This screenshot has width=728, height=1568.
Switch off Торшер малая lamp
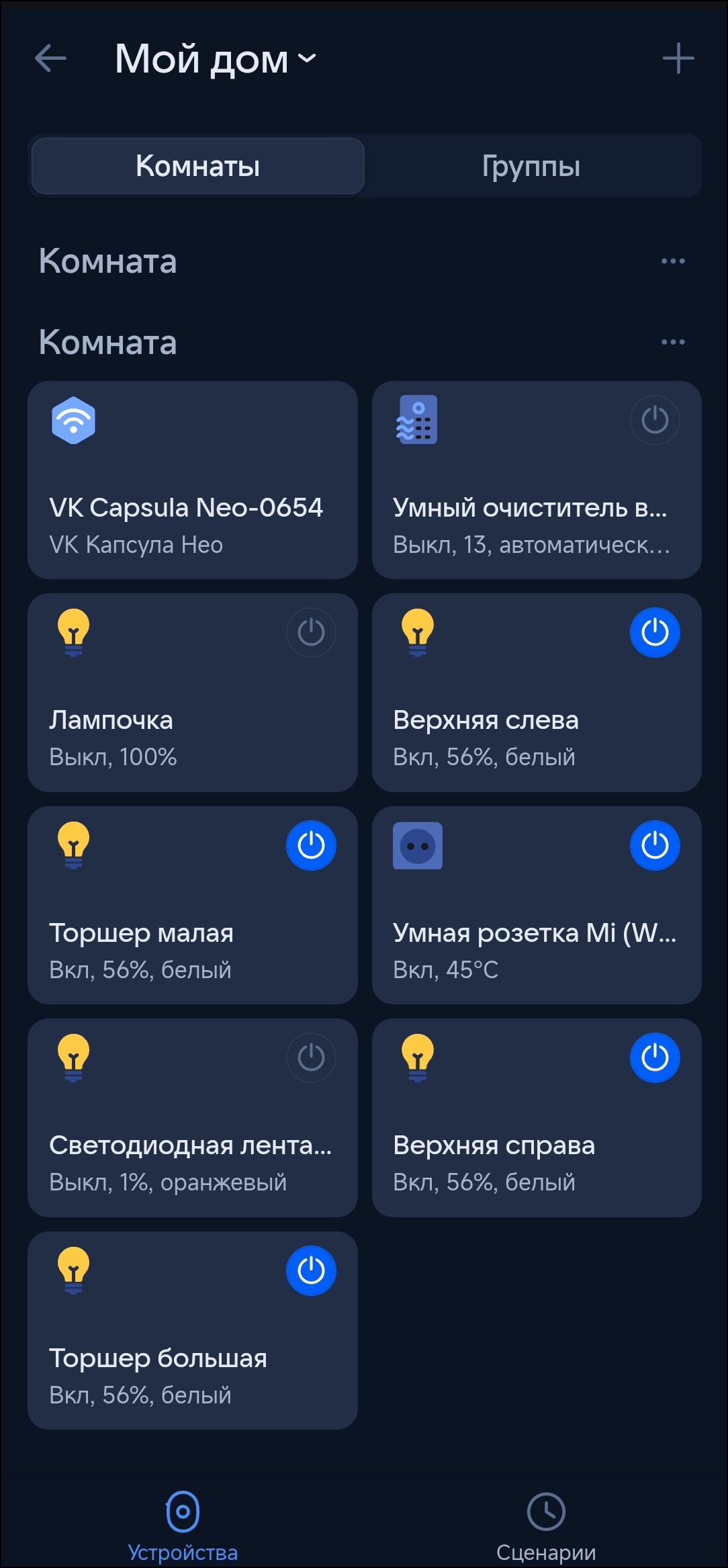311,845
